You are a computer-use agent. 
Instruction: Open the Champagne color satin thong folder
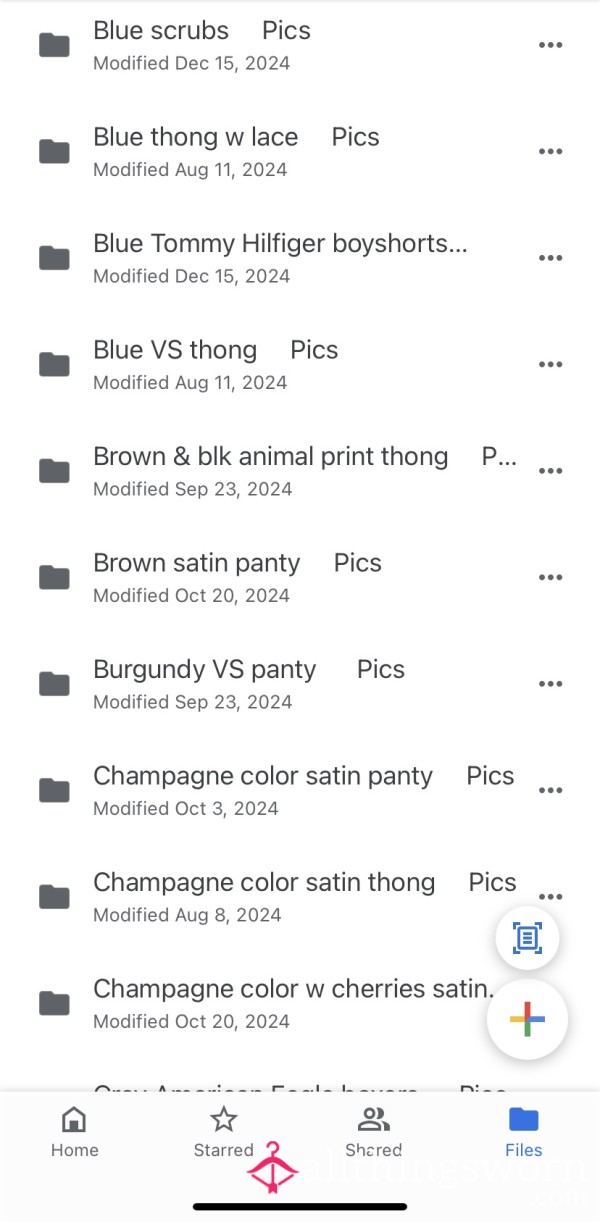click(x=300, y=896)
